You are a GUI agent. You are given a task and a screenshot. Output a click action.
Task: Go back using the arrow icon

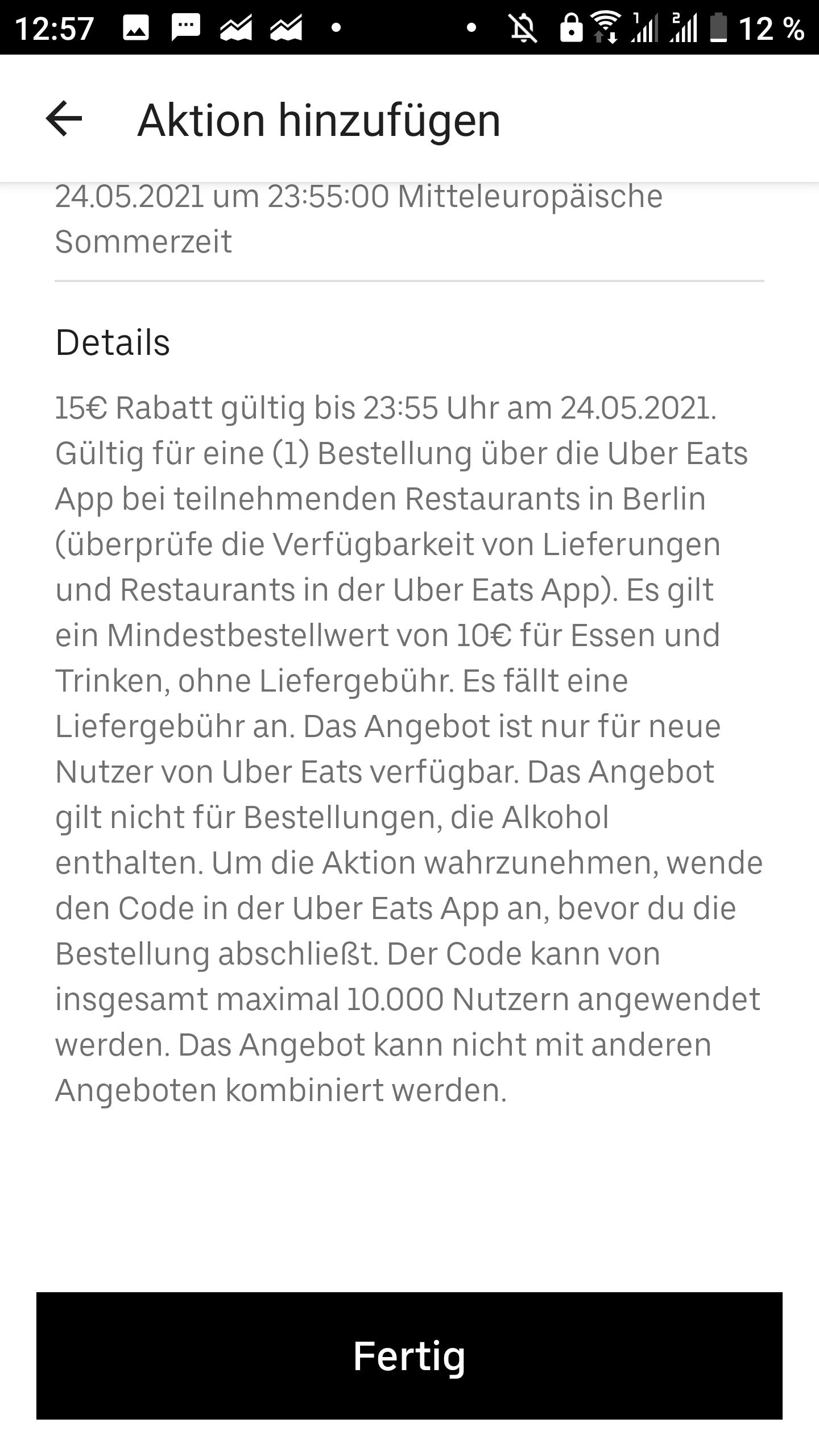pos(64,119)
